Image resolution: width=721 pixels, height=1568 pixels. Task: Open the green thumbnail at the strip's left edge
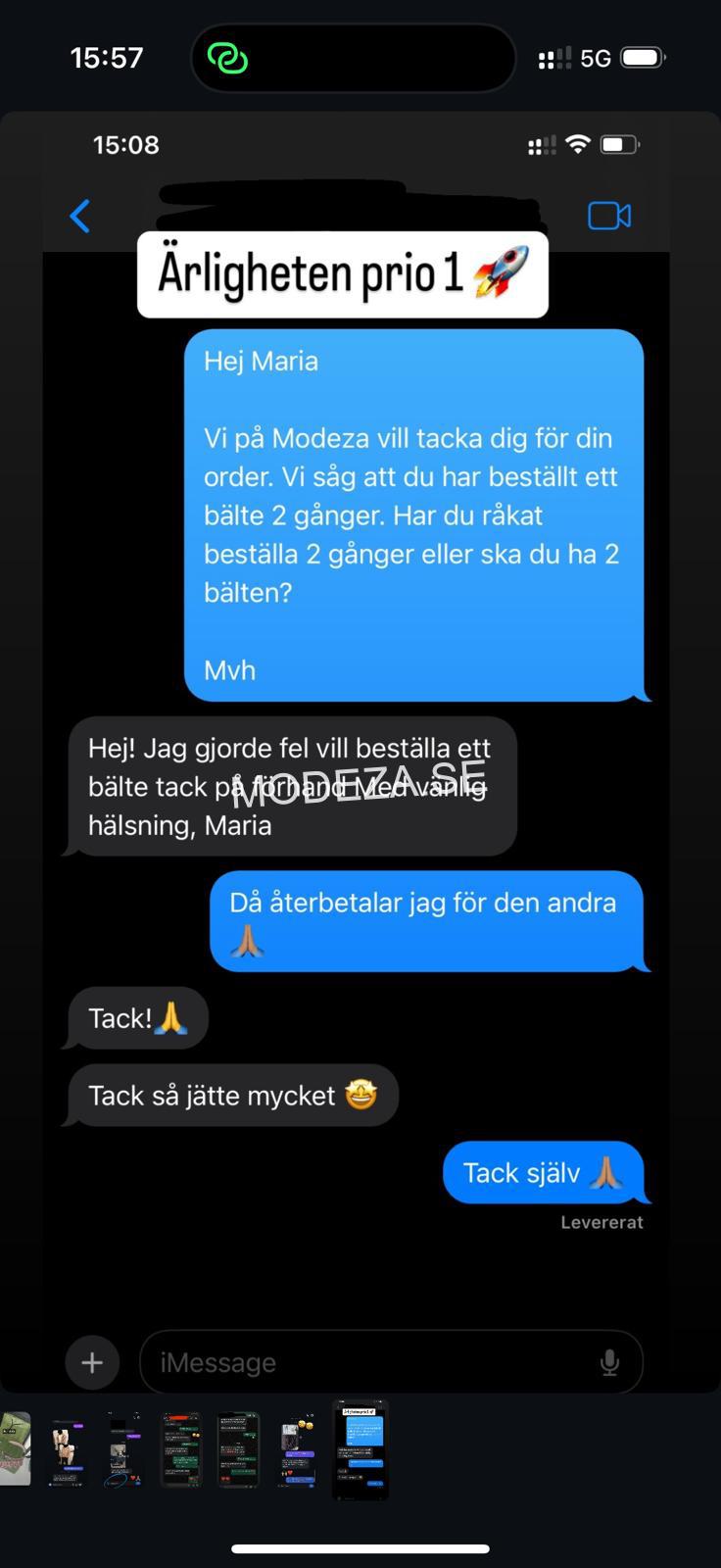[14, 1449]
